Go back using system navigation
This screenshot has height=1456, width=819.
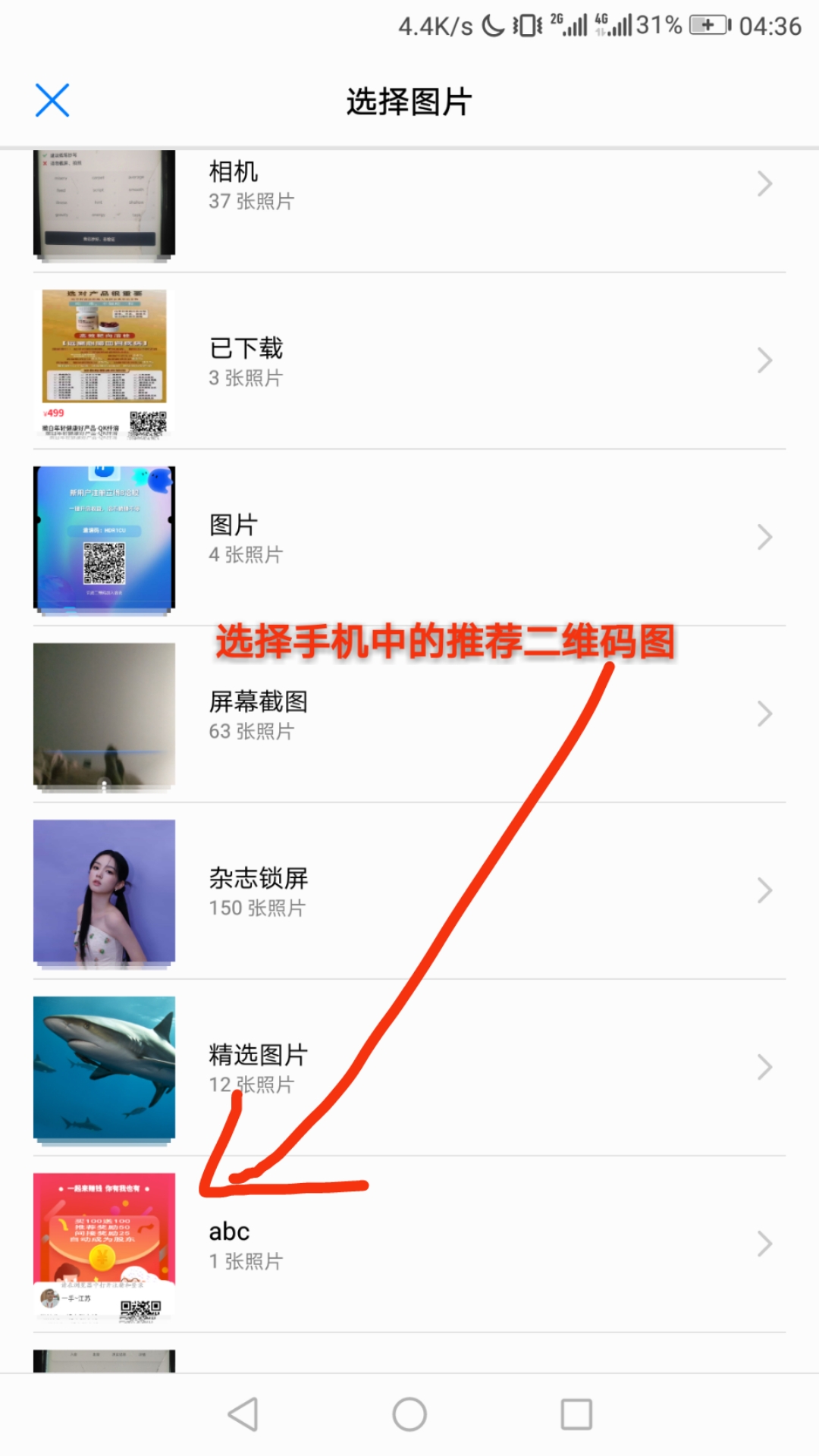click(243, 1414)
